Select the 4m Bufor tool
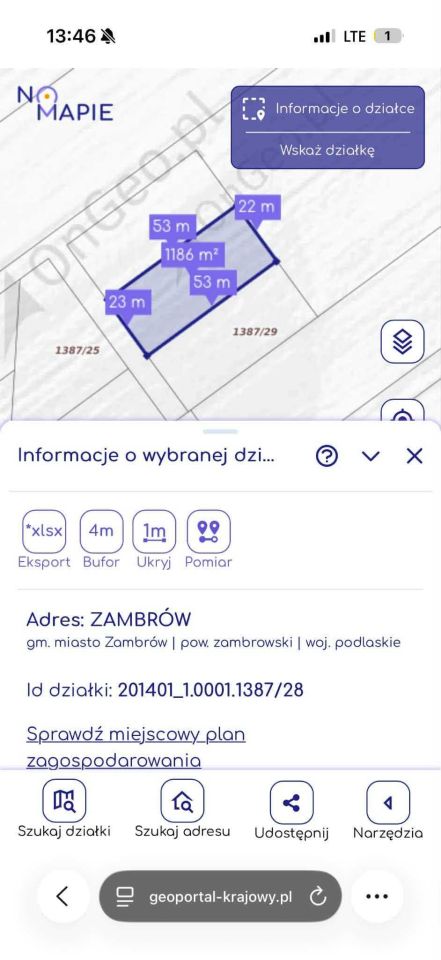441x960 pixels. (x=101, y=531)
